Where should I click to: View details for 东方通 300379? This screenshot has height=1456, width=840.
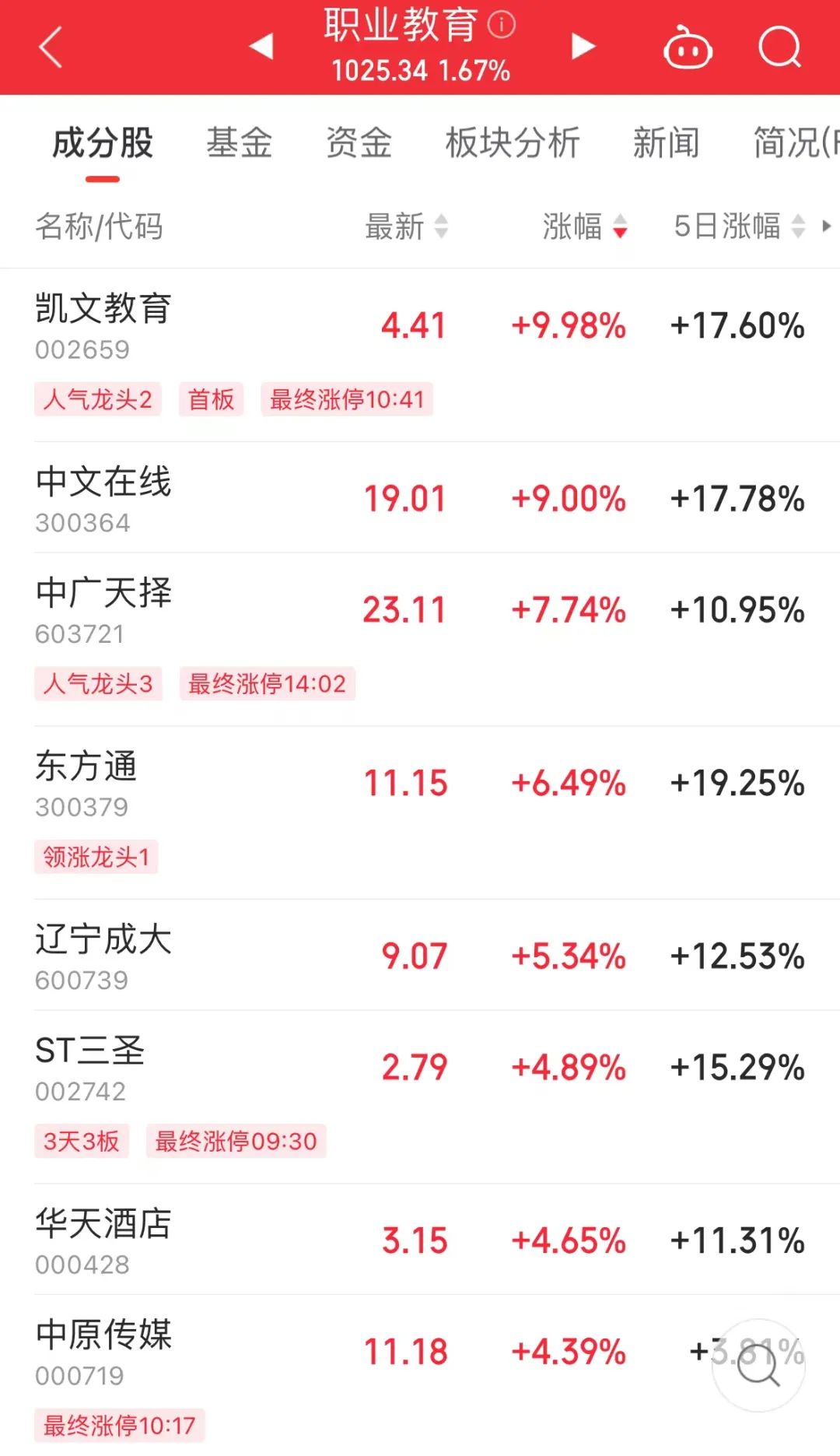pyautogui.click(x=86, y=784)
